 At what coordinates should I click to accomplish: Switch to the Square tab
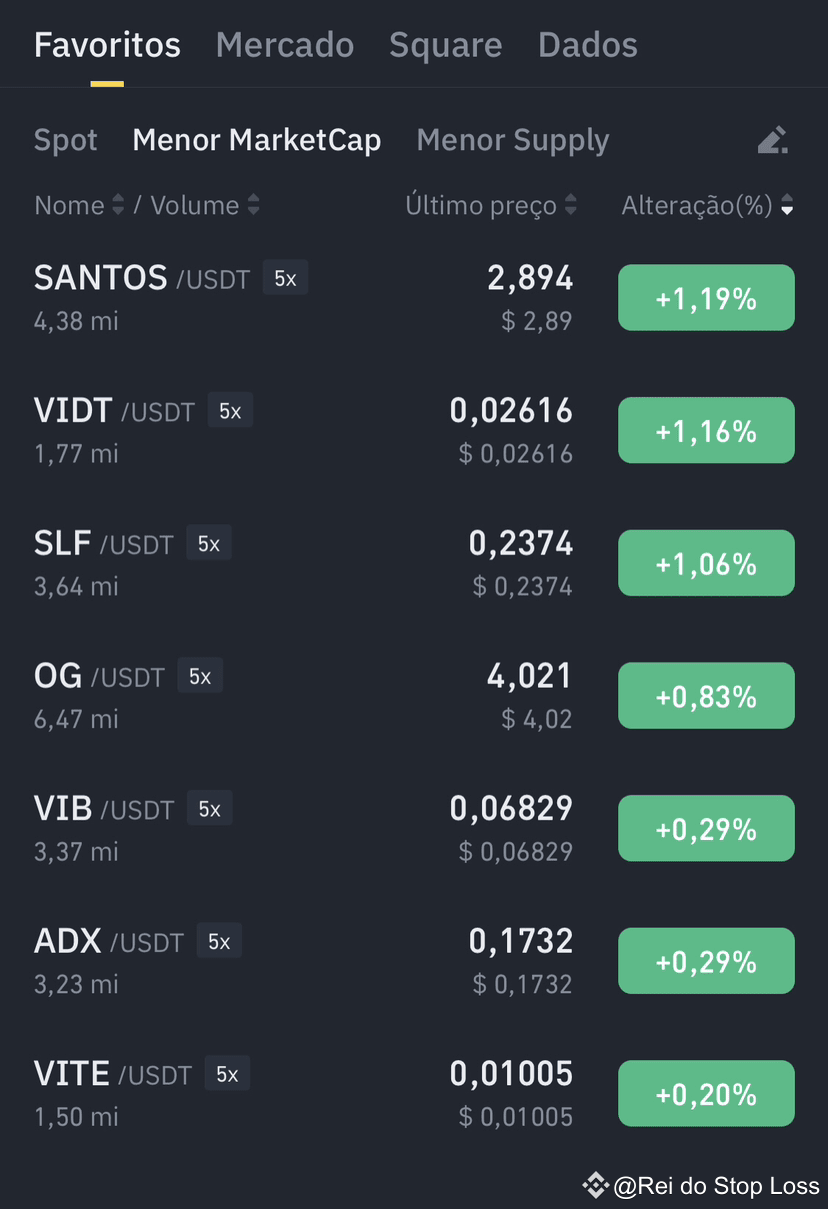click(x=446, y=45)
